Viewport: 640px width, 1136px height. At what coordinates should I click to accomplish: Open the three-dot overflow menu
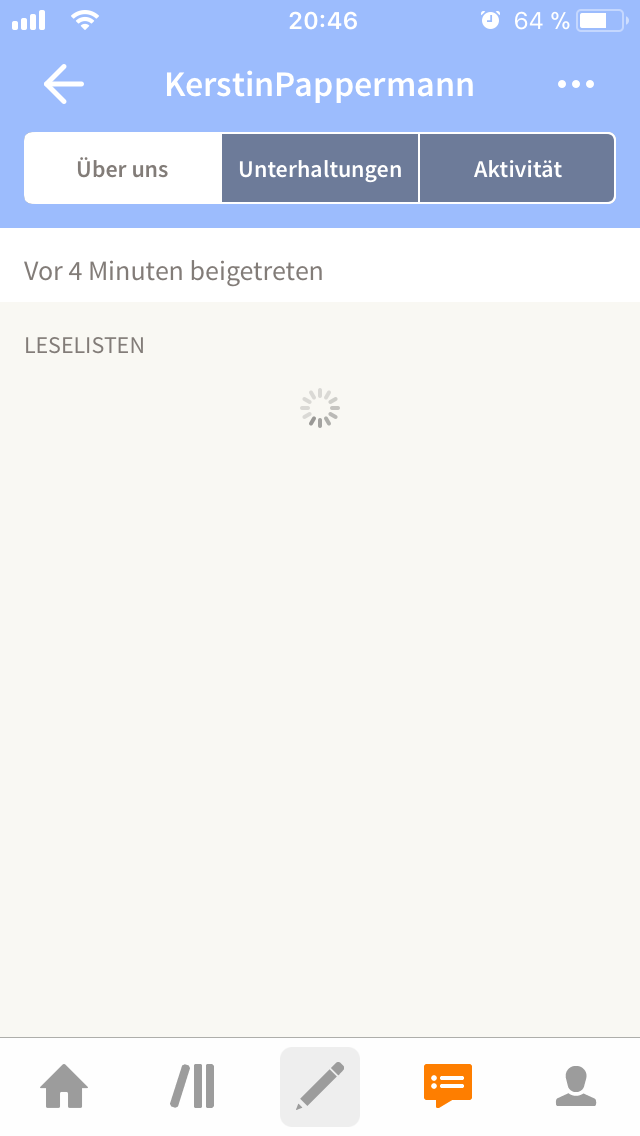[575, 85]
